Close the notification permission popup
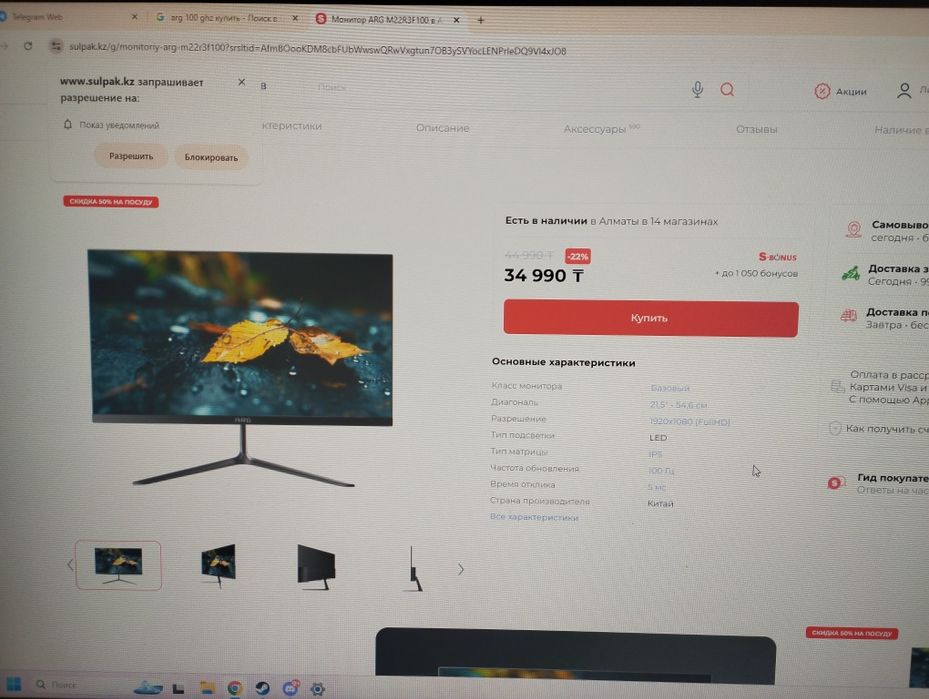This screenshot has width=929, height=699. 241,82
